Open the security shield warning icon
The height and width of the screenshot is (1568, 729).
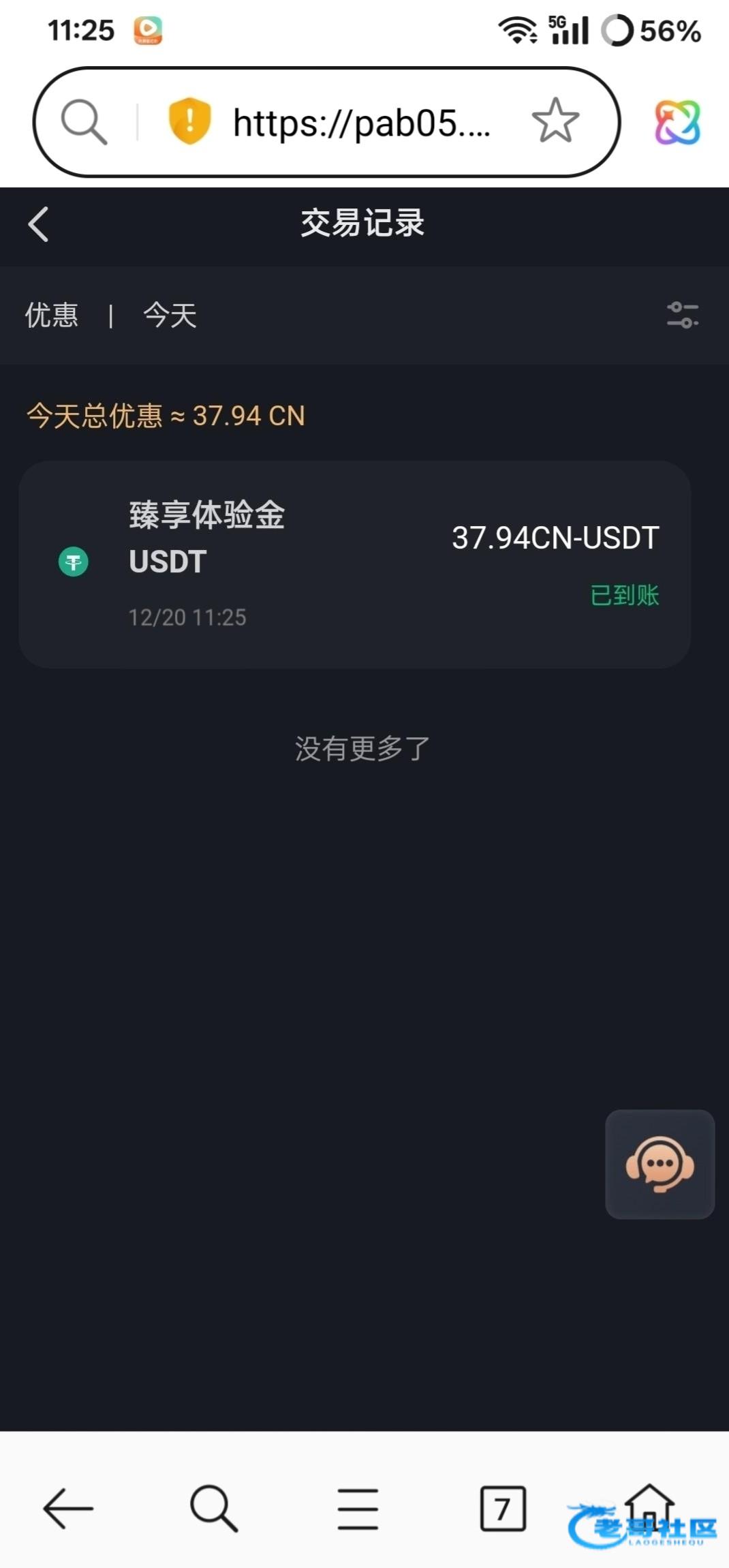click(189, 121)
